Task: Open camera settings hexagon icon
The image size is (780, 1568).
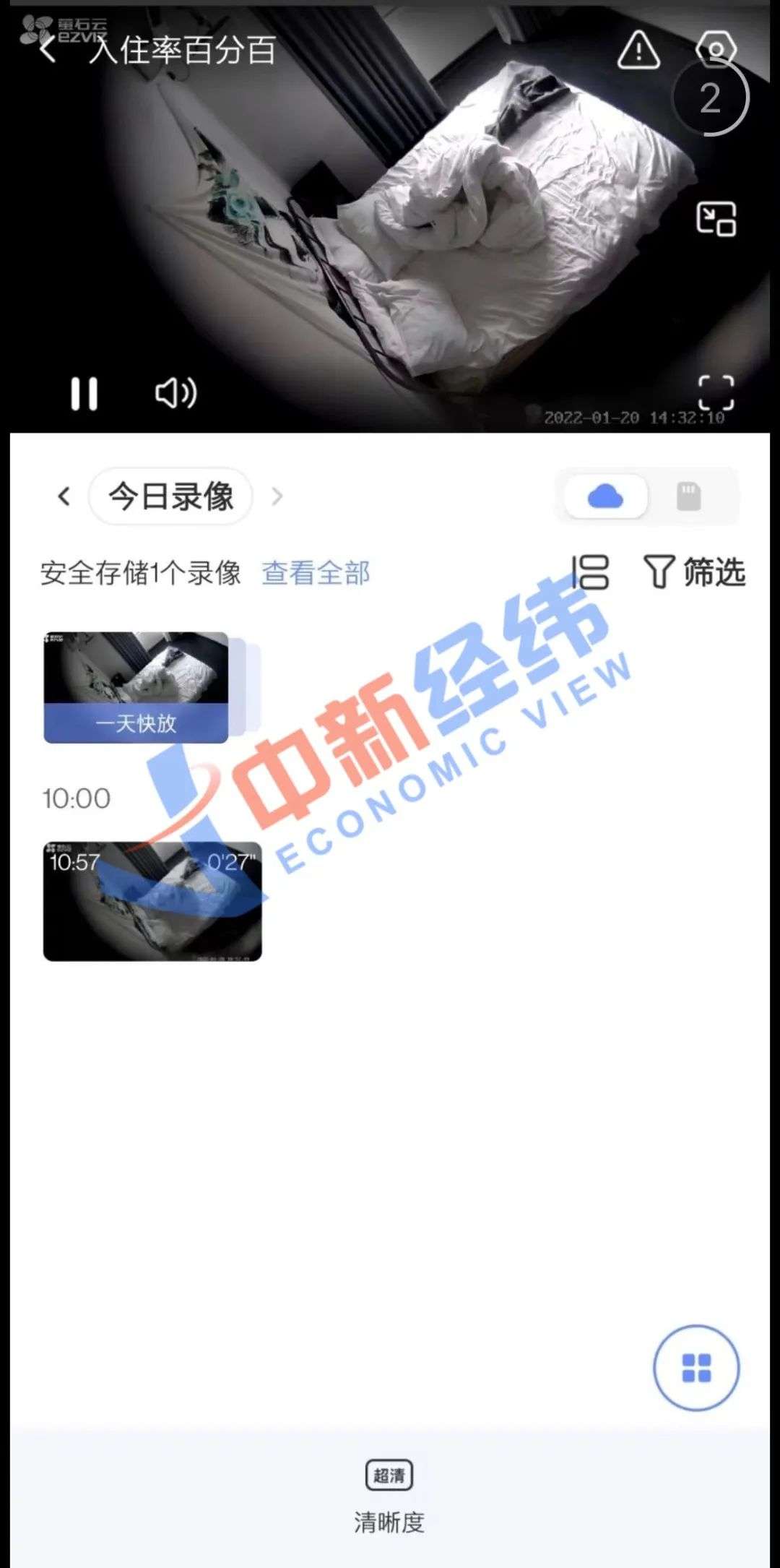Action: pyautogui.click(x=715, y=49)
